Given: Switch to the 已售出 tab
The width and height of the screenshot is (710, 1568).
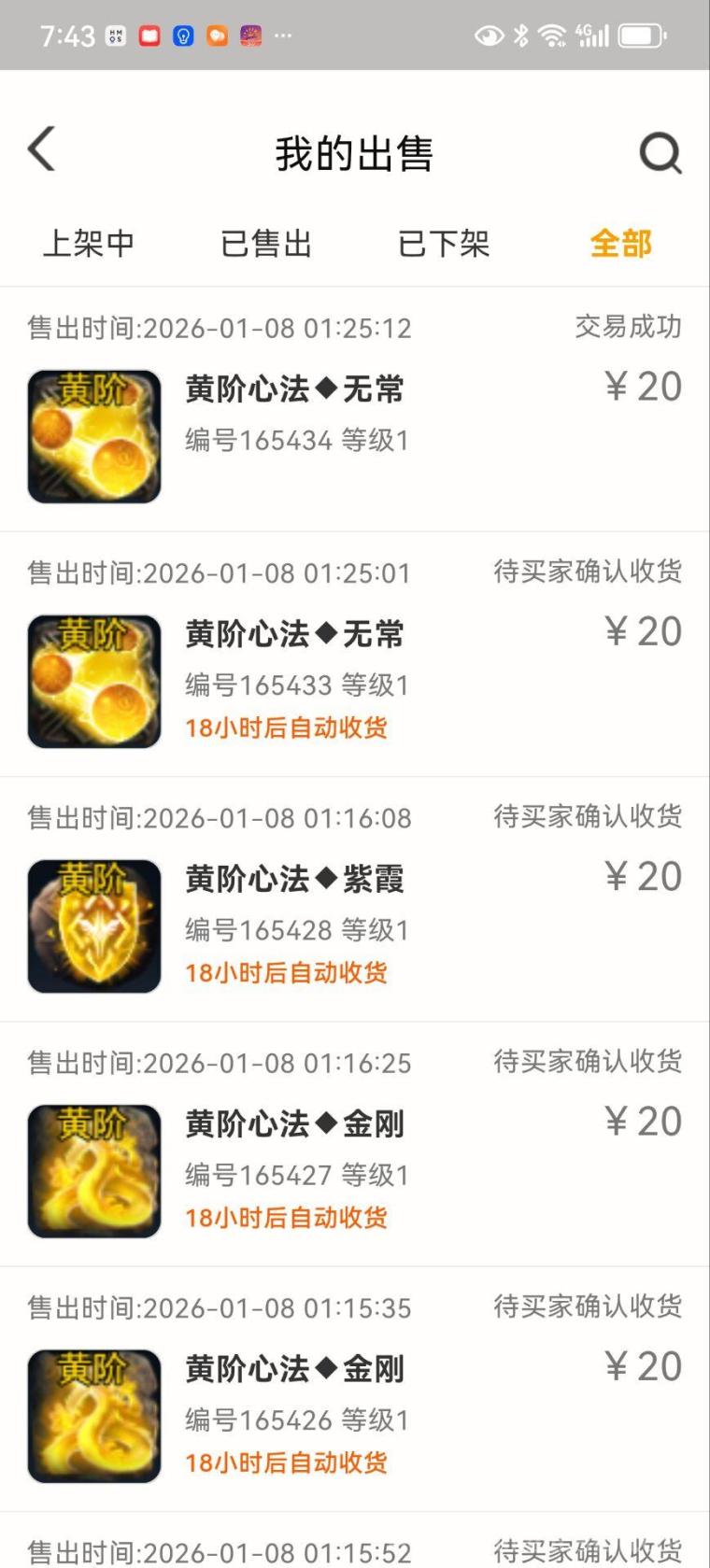Looking at the screenshot, I should [x=266, y=244].
